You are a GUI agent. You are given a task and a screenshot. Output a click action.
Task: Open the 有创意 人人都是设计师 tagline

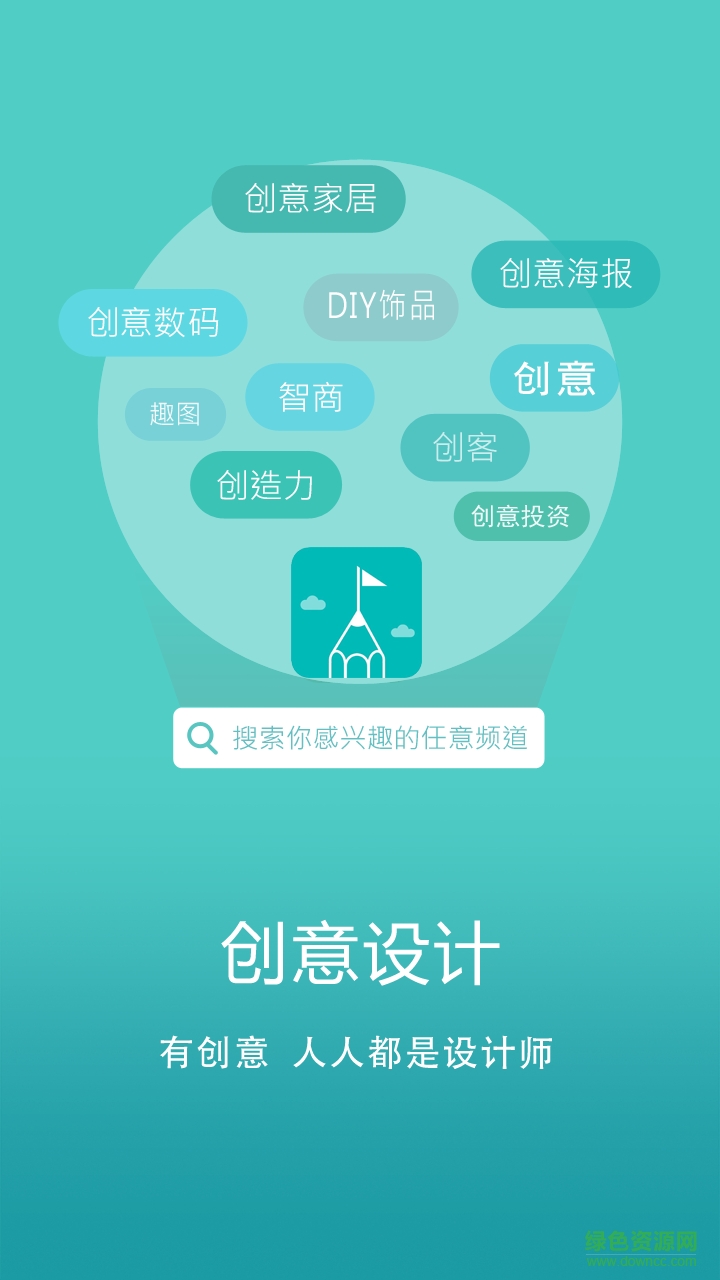click(x=360, y=1051)
